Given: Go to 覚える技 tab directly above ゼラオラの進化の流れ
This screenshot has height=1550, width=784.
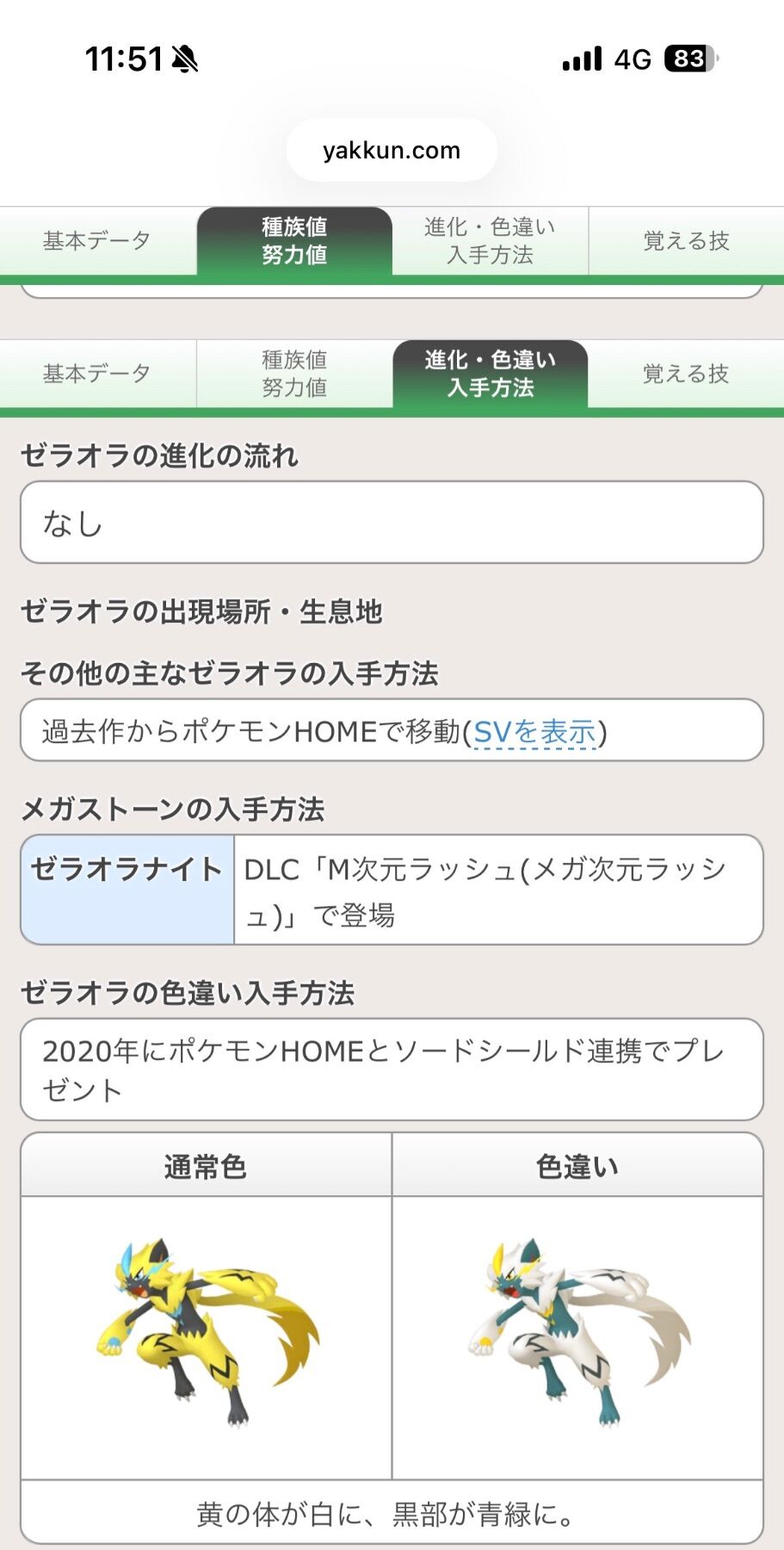Looking at the screenshot, I should tap(686, 374).
